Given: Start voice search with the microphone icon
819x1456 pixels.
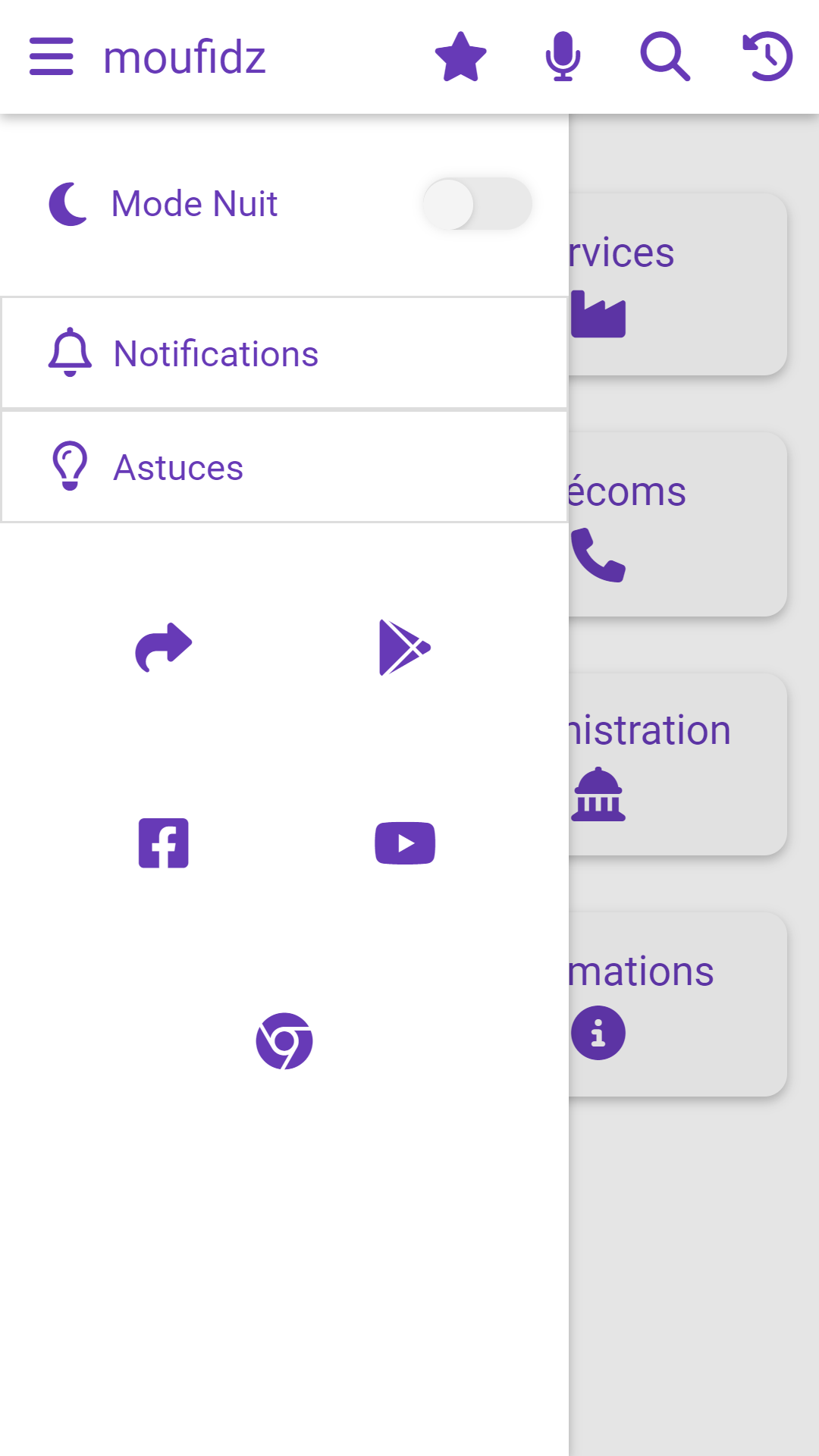Looking at the screenshot, I should pyautogui.click(x=563, y=57).
